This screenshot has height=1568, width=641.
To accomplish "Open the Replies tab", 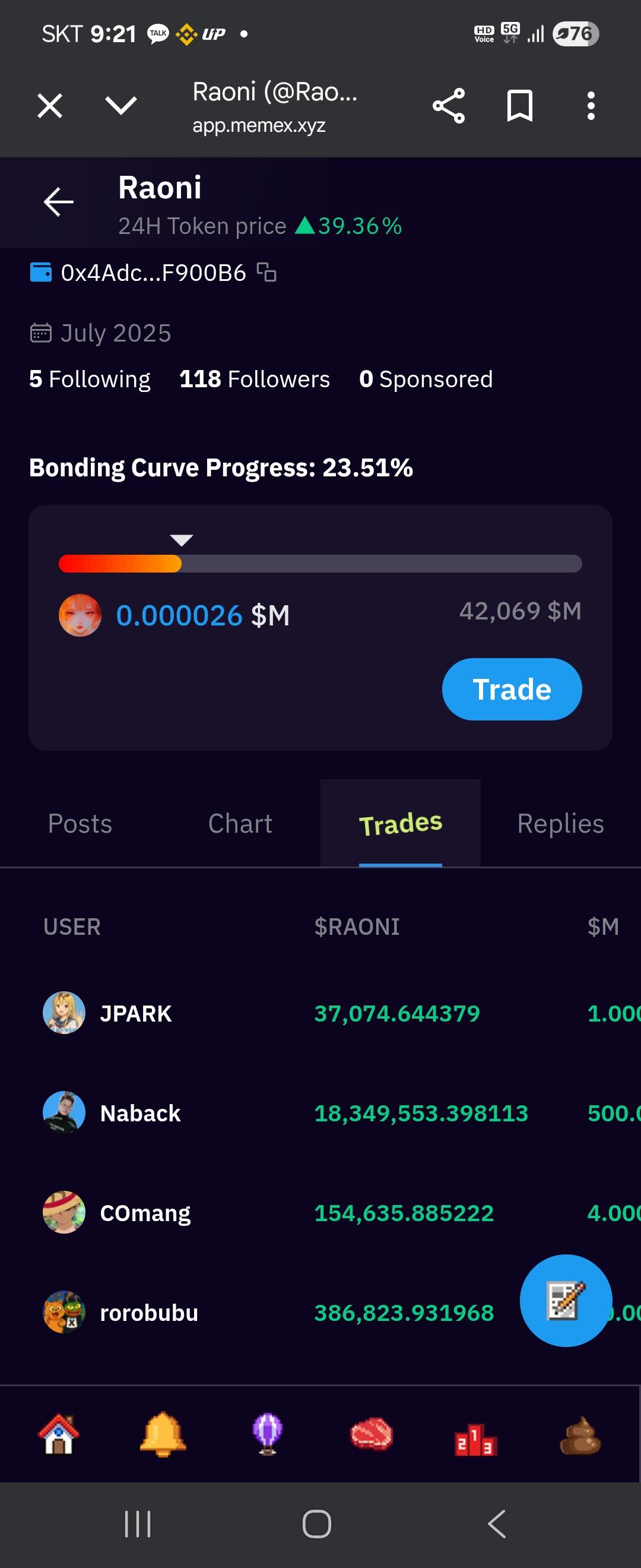I will tap(560, 824).
